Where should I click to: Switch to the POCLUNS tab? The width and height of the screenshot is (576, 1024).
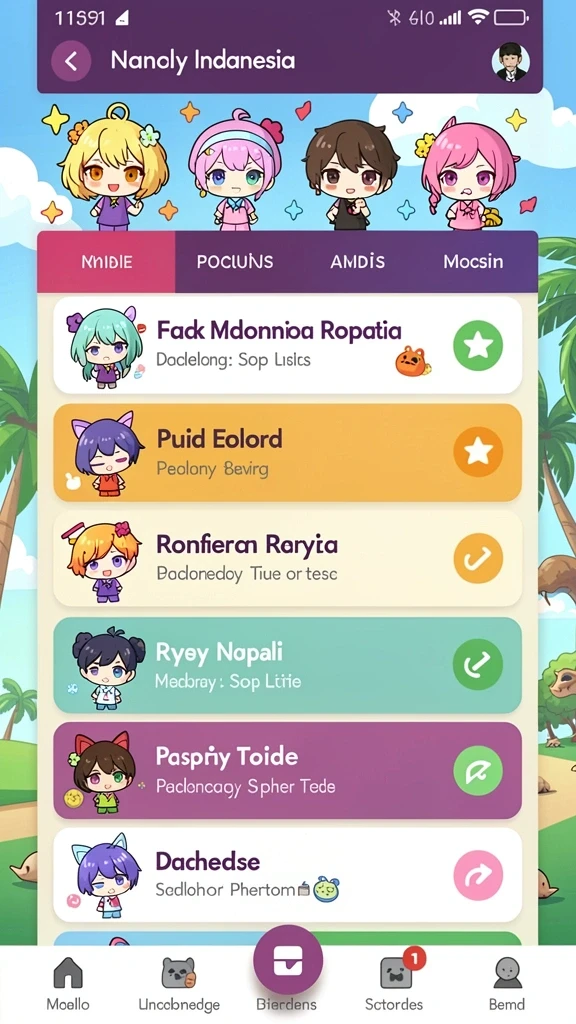click(235, 262)
